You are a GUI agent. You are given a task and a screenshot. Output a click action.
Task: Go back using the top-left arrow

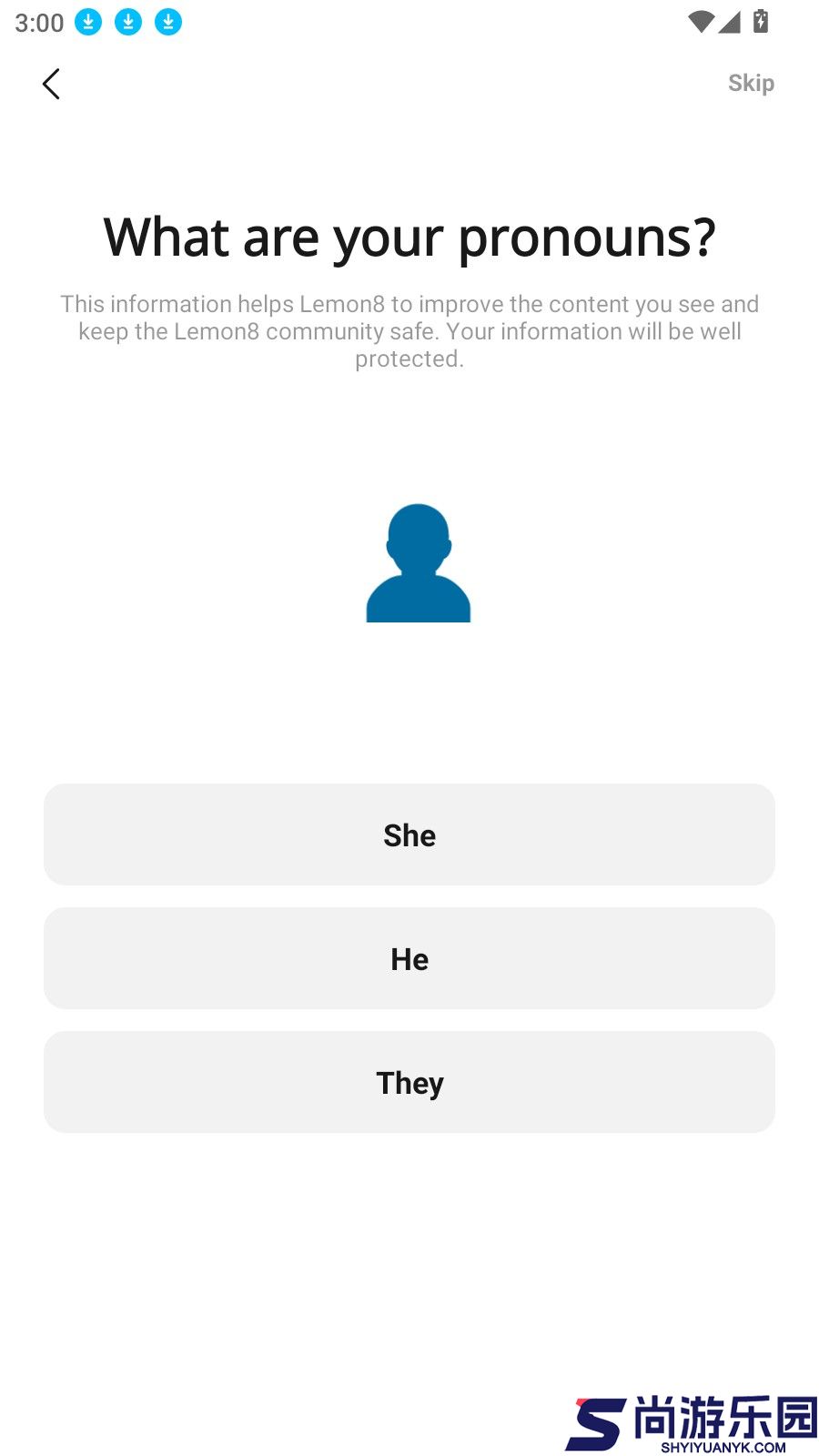(51, 84)
